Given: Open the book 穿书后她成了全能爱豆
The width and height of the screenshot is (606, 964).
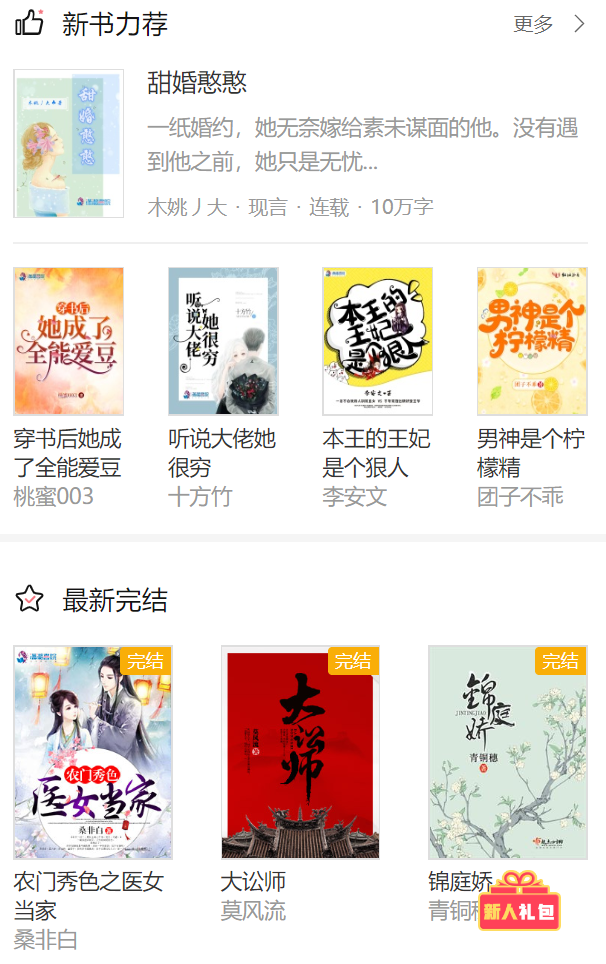Looking at the screenshot, I should (69, 341).
